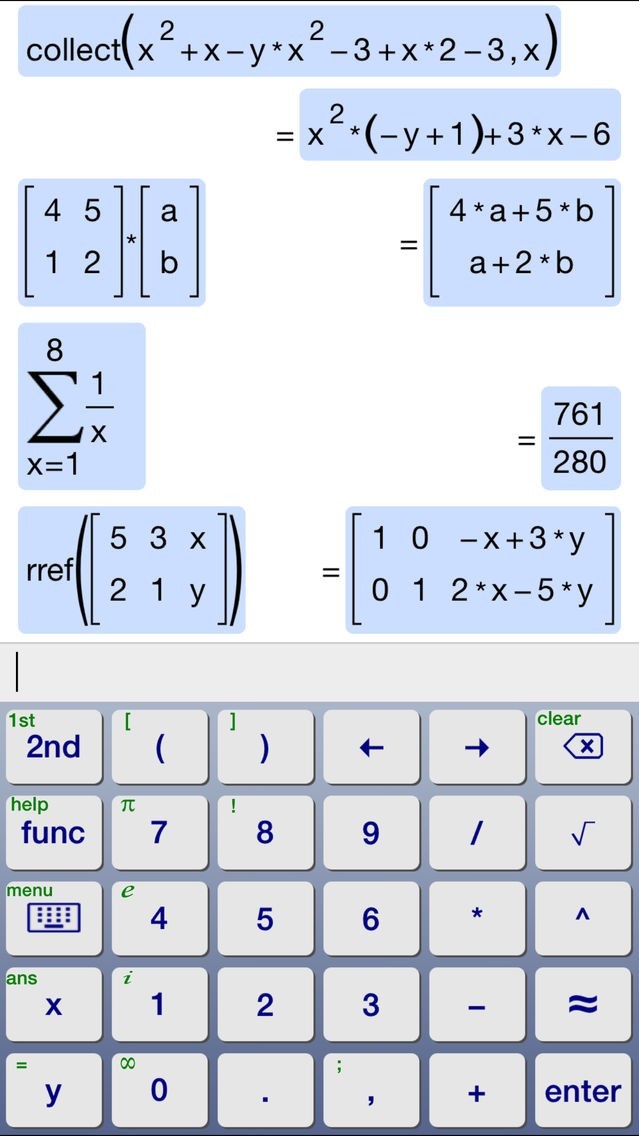Select the collect expression entry in history
639x1136 pixels.
tap(289, 42)
